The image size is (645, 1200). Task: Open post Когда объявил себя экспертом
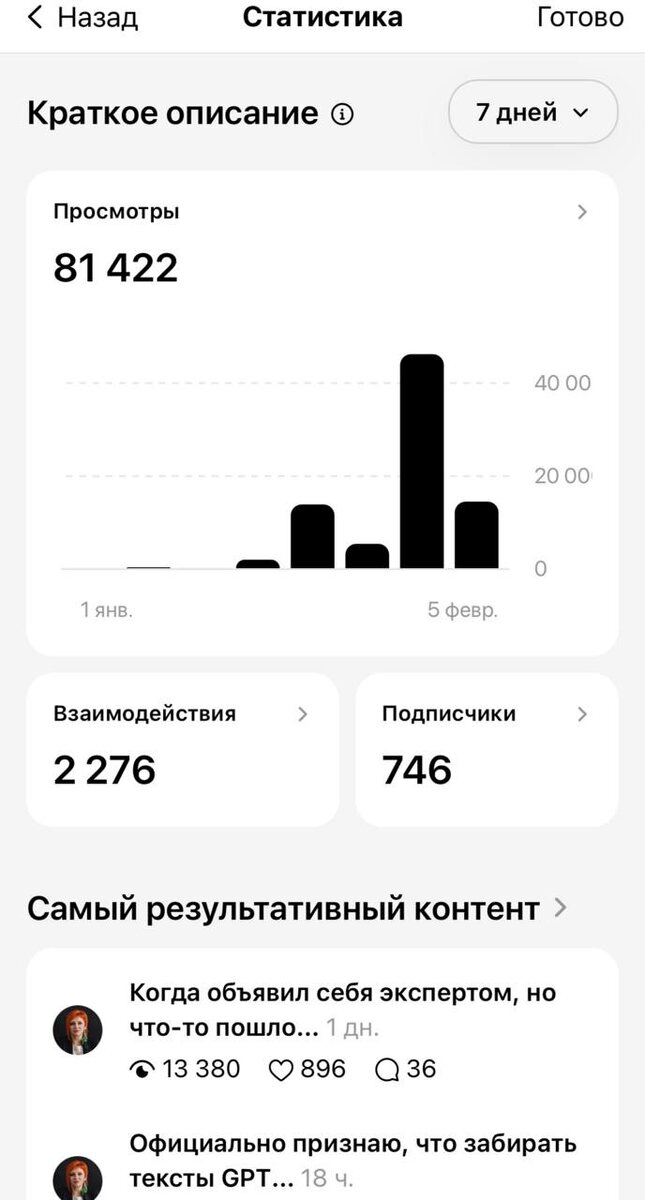[x=342, y=1010]
